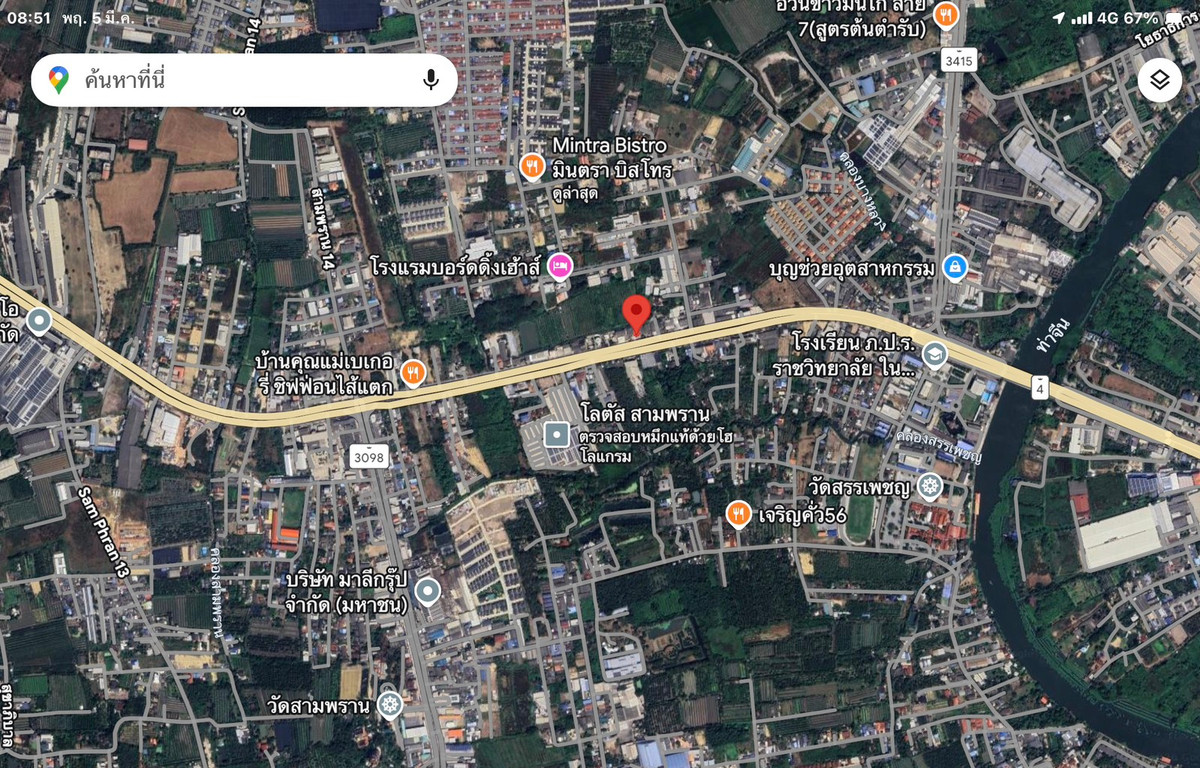Select บริษัท มาลีกรุ๊ป marker

pos(428,591)
